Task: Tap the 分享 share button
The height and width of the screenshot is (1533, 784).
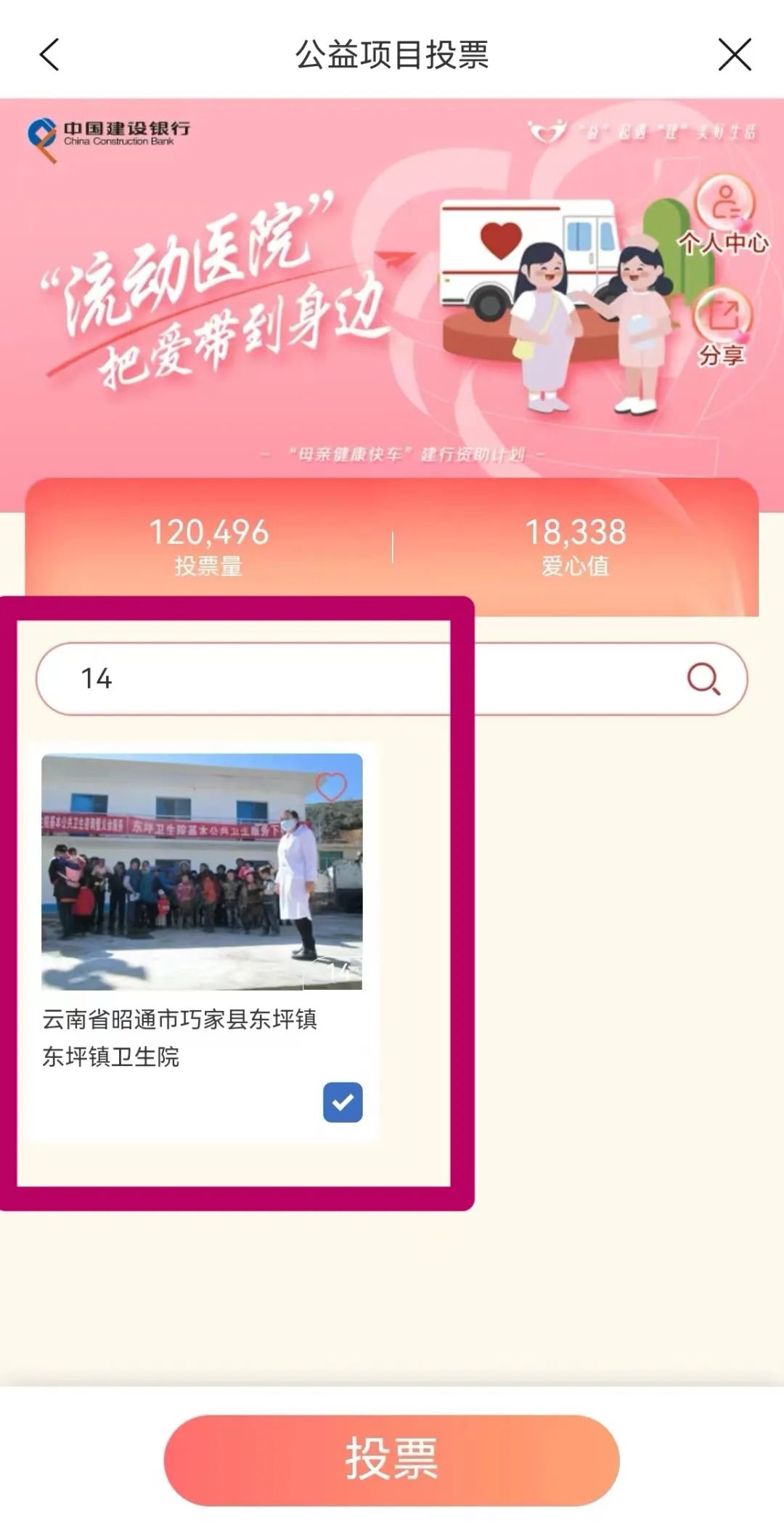Action: pos(722,327)
